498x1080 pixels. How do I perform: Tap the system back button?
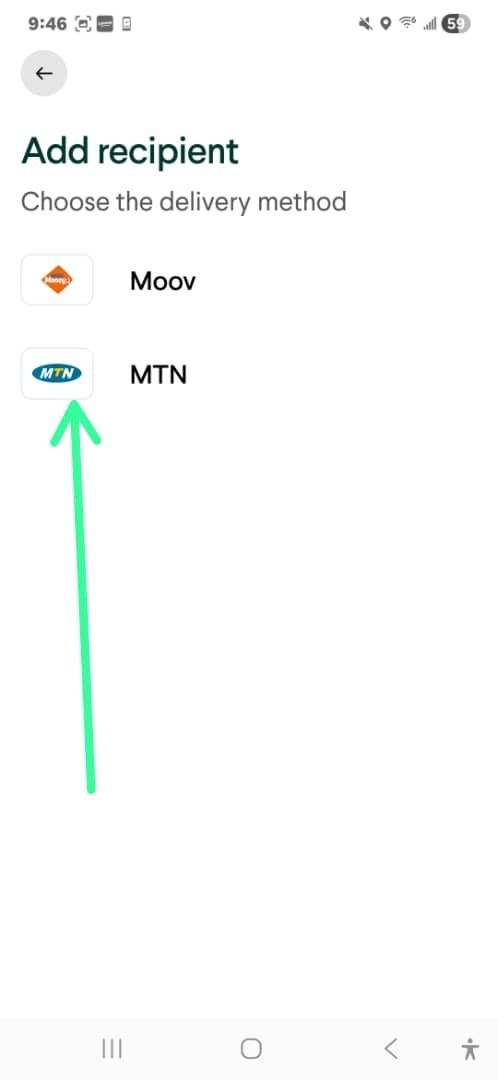coord(391,1048)
